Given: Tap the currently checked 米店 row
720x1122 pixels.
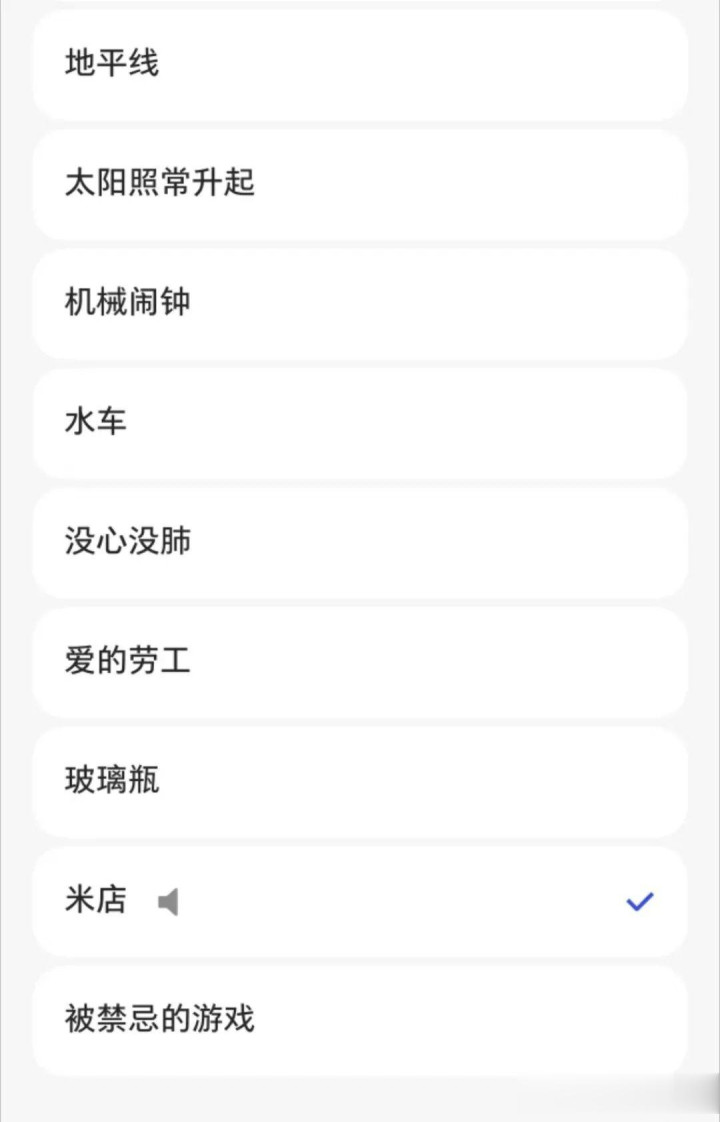Looking at the screenshot, I should (360, 901).
